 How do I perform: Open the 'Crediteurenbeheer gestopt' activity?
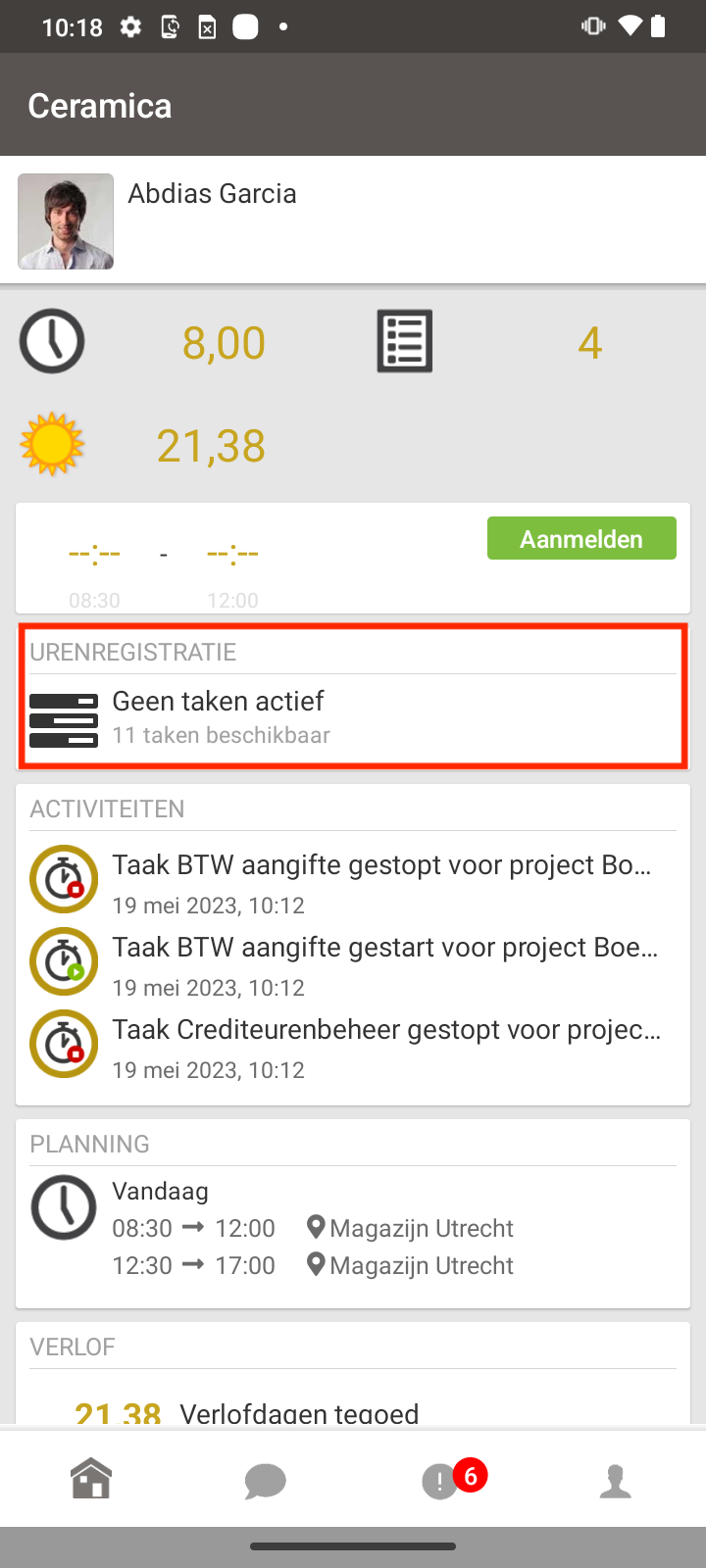click(353, 1045)
